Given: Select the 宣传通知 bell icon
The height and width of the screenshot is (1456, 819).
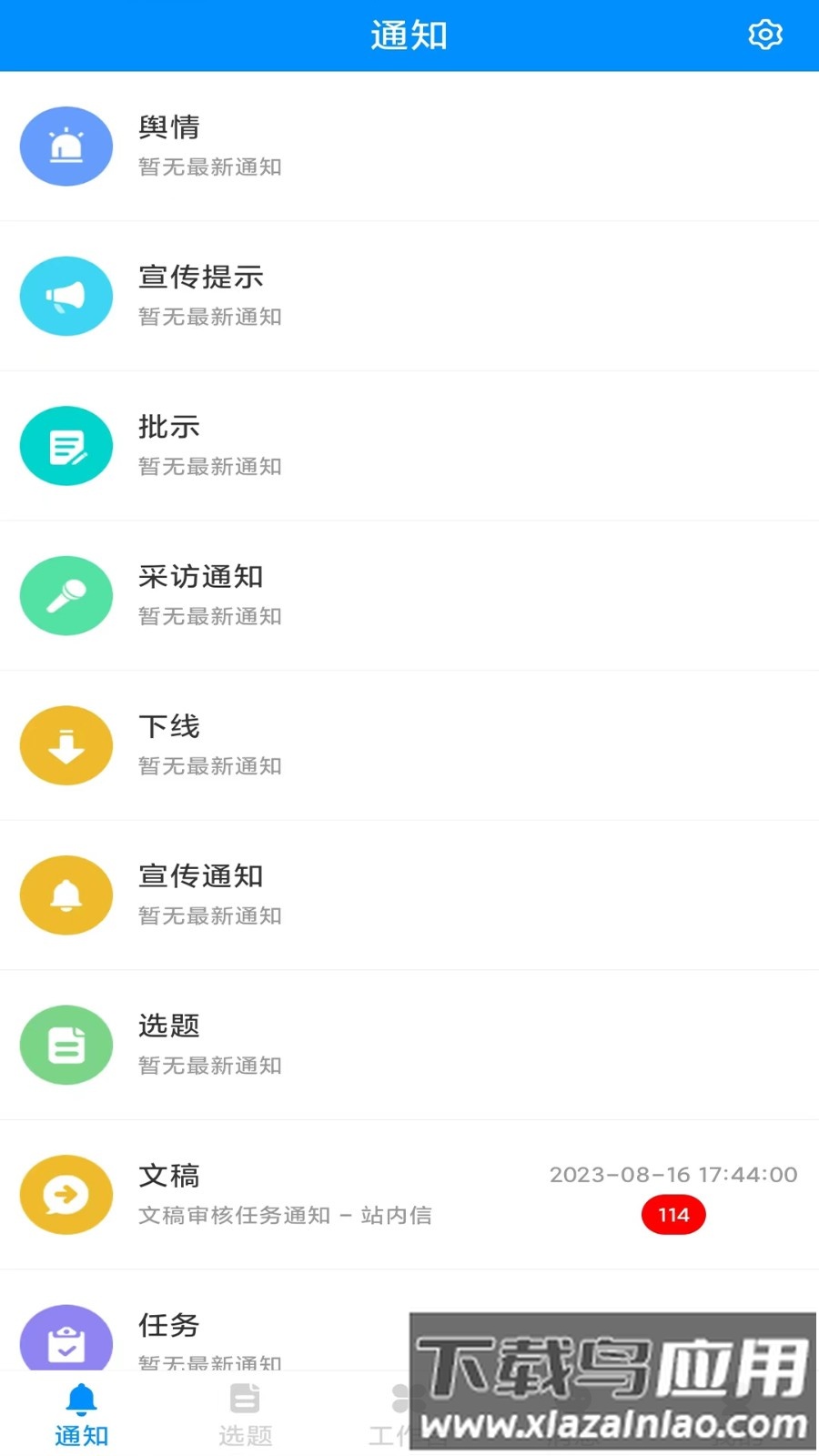Looking at the screenshot, I should coord(66,895).
